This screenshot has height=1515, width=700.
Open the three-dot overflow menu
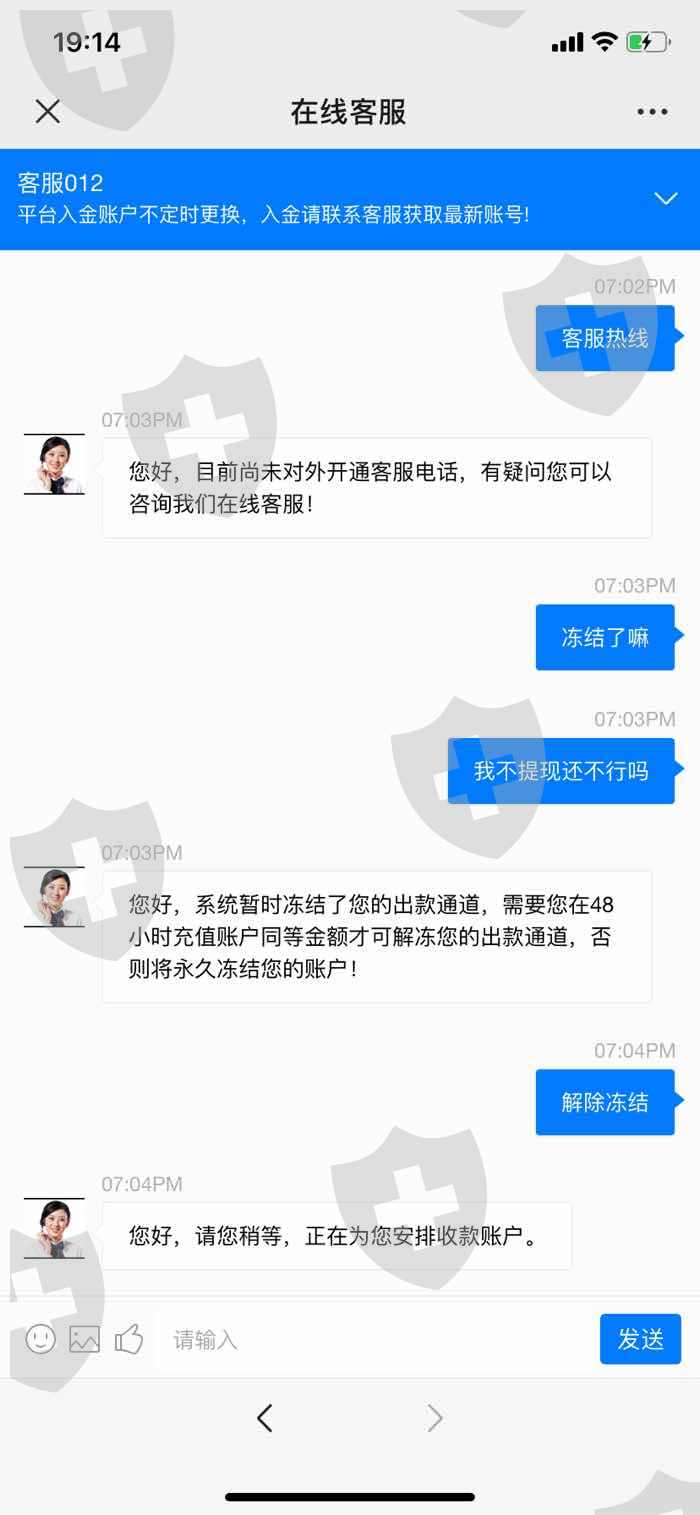pyautogui.click(x=652, y=112)
